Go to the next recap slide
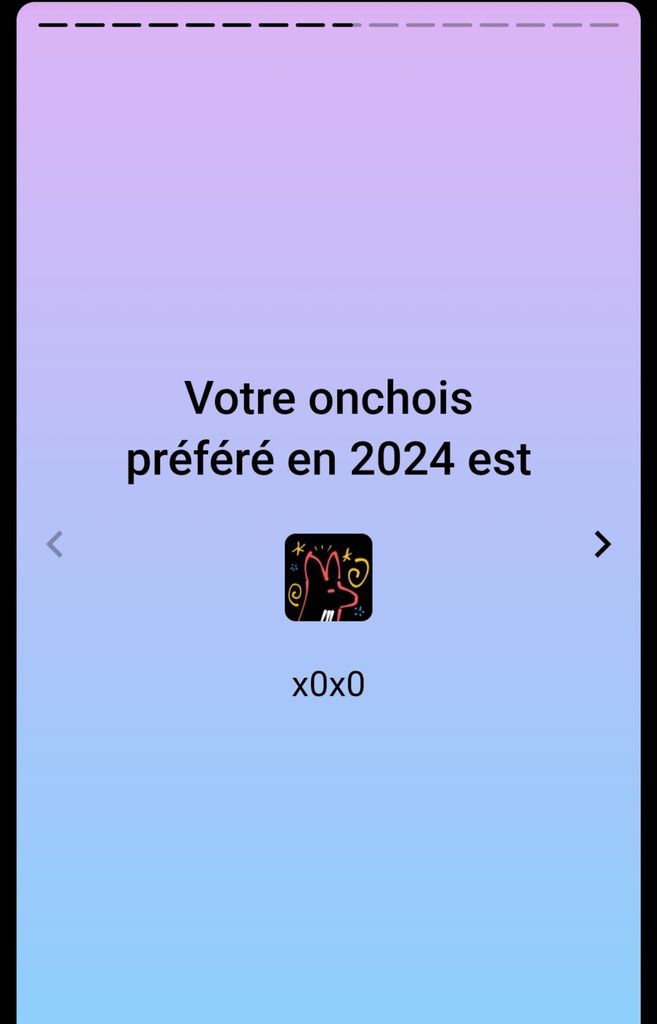Viewport: 657px width, 1024px height. 602,544
